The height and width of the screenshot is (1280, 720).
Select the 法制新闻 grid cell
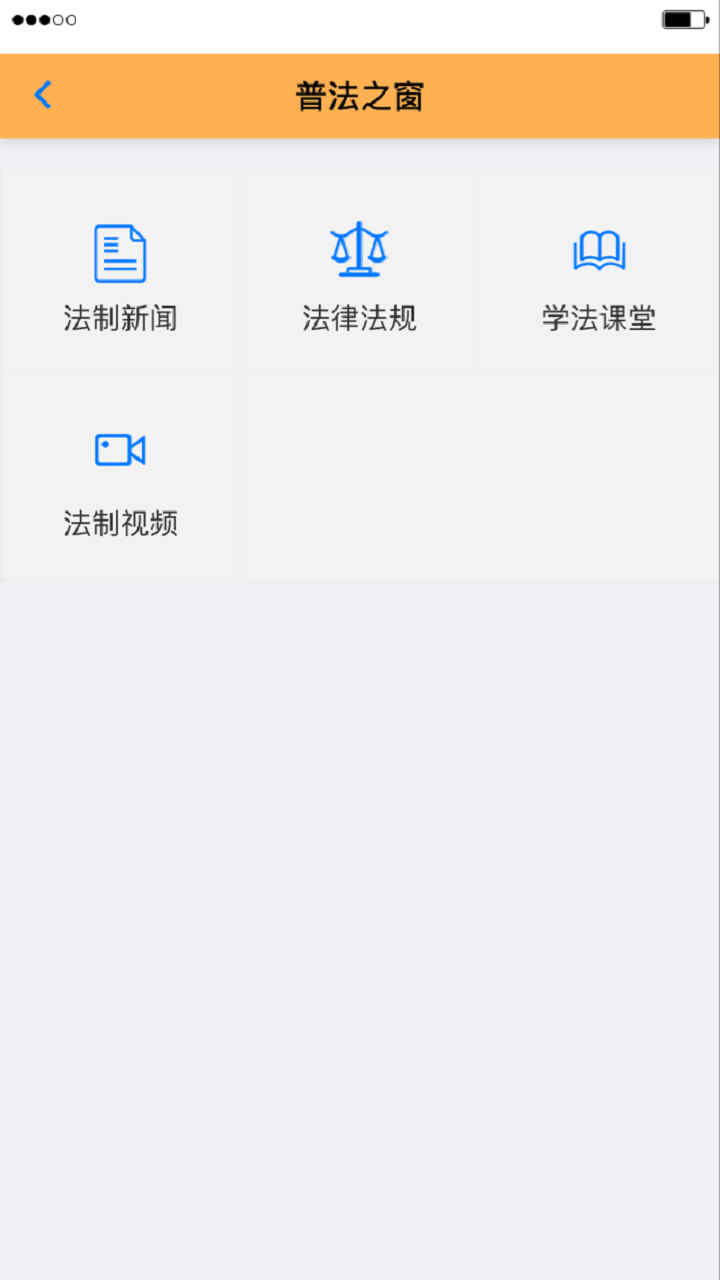(x=119, y=271)
